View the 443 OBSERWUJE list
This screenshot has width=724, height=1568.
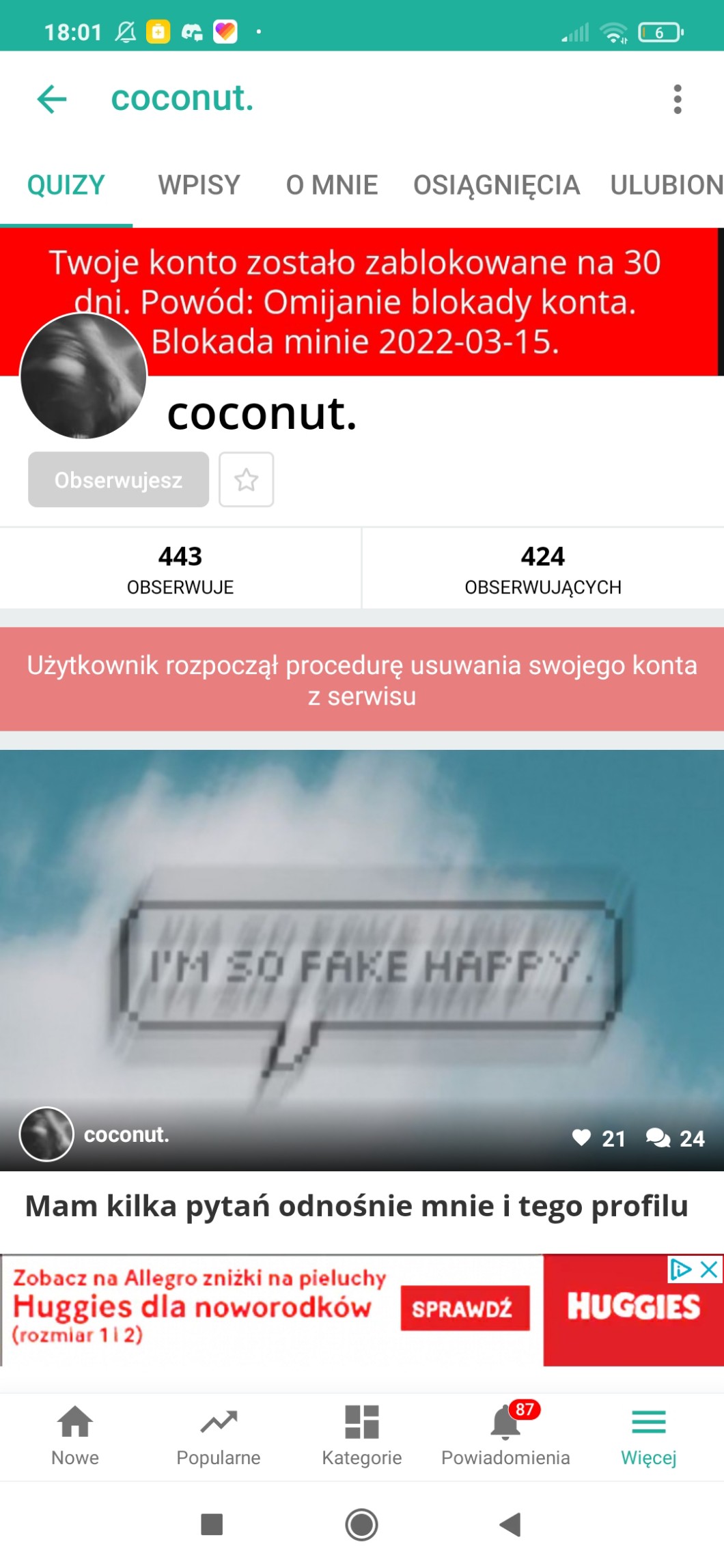180,568
